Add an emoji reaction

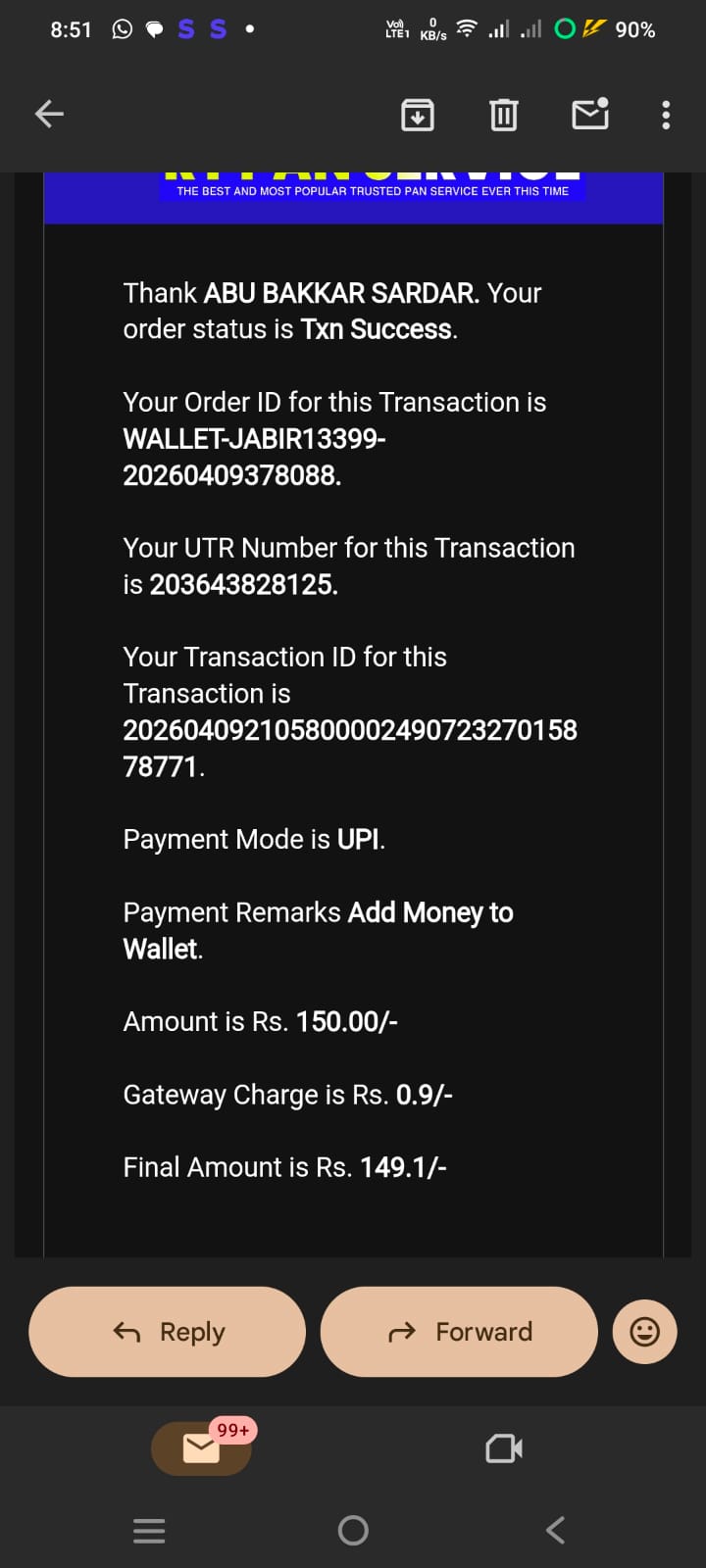click(644, 1332)
